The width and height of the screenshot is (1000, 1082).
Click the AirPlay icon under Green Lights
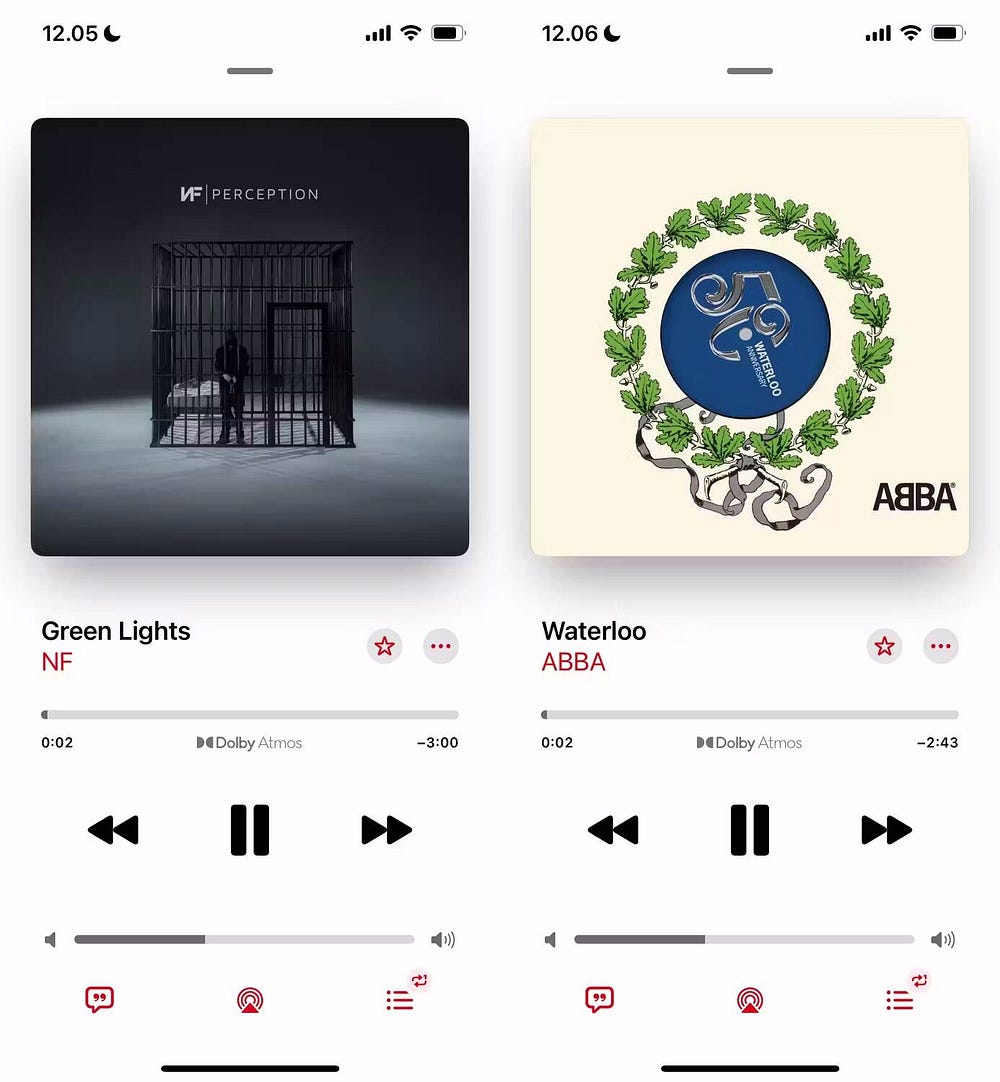(x=249, y=998)
